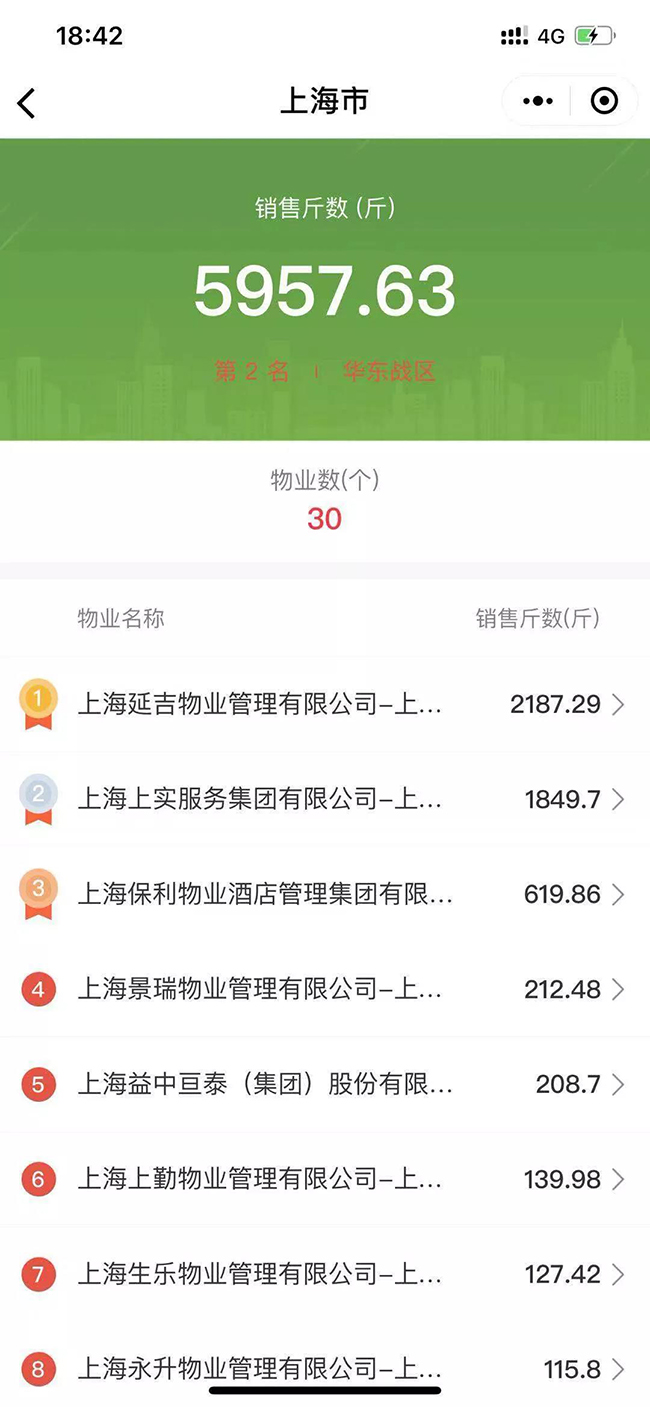Image resolution: width=650 pixels, height=1407 pixels.
Task: Open the 上海上勤物业管理有限公司 row
Action: pos(324,1179)
